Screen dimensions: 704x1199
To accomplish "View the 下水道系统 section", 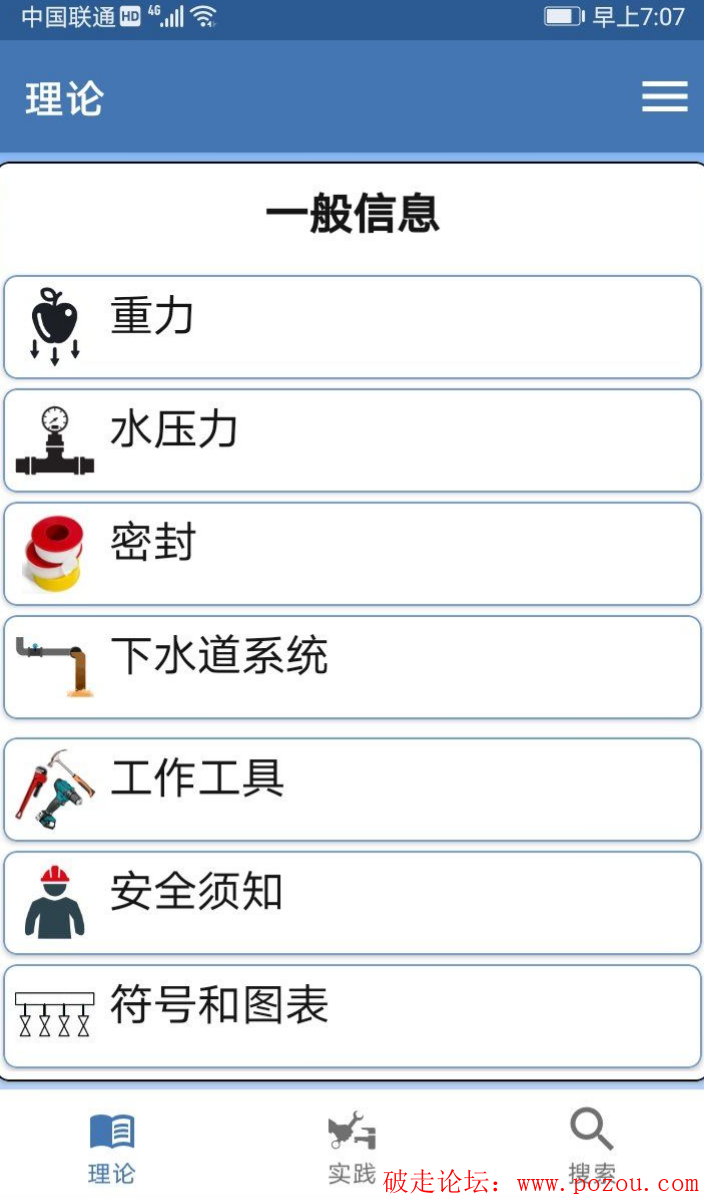I will pyautogui.click(x=352, y=667).
